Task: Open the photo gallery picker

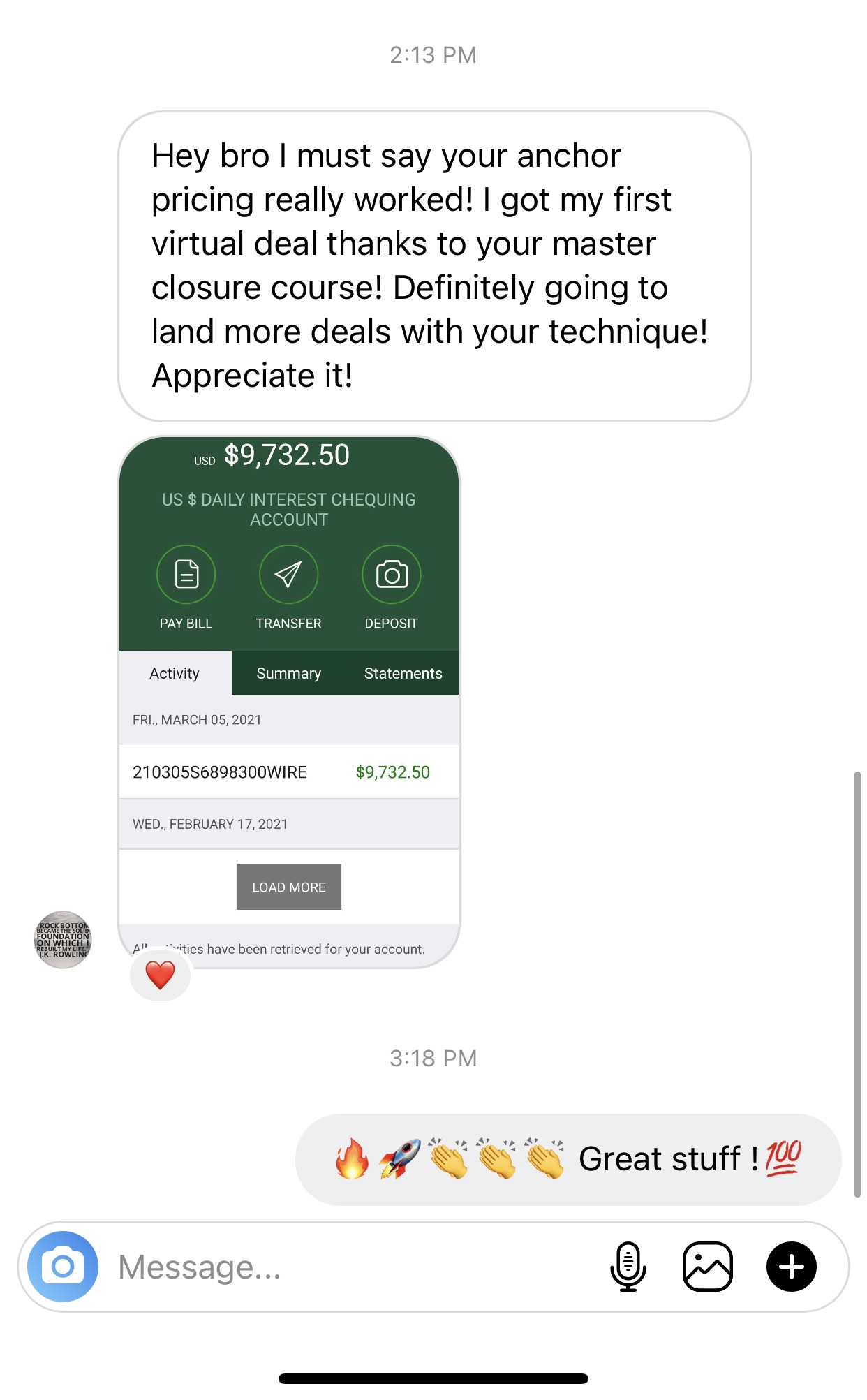Action: tap(708, 1266)
